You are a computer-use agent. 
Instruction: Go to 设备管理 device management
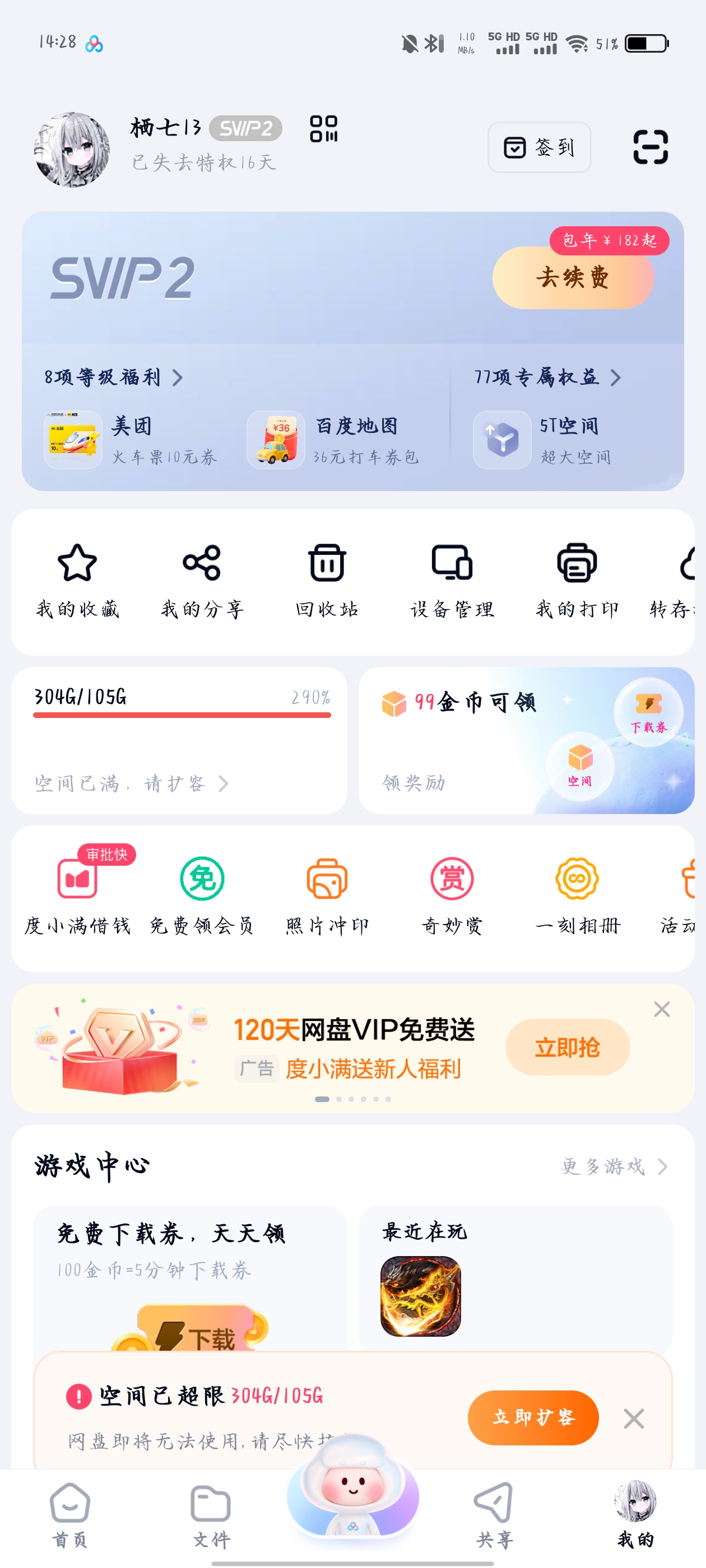point(452,580)
